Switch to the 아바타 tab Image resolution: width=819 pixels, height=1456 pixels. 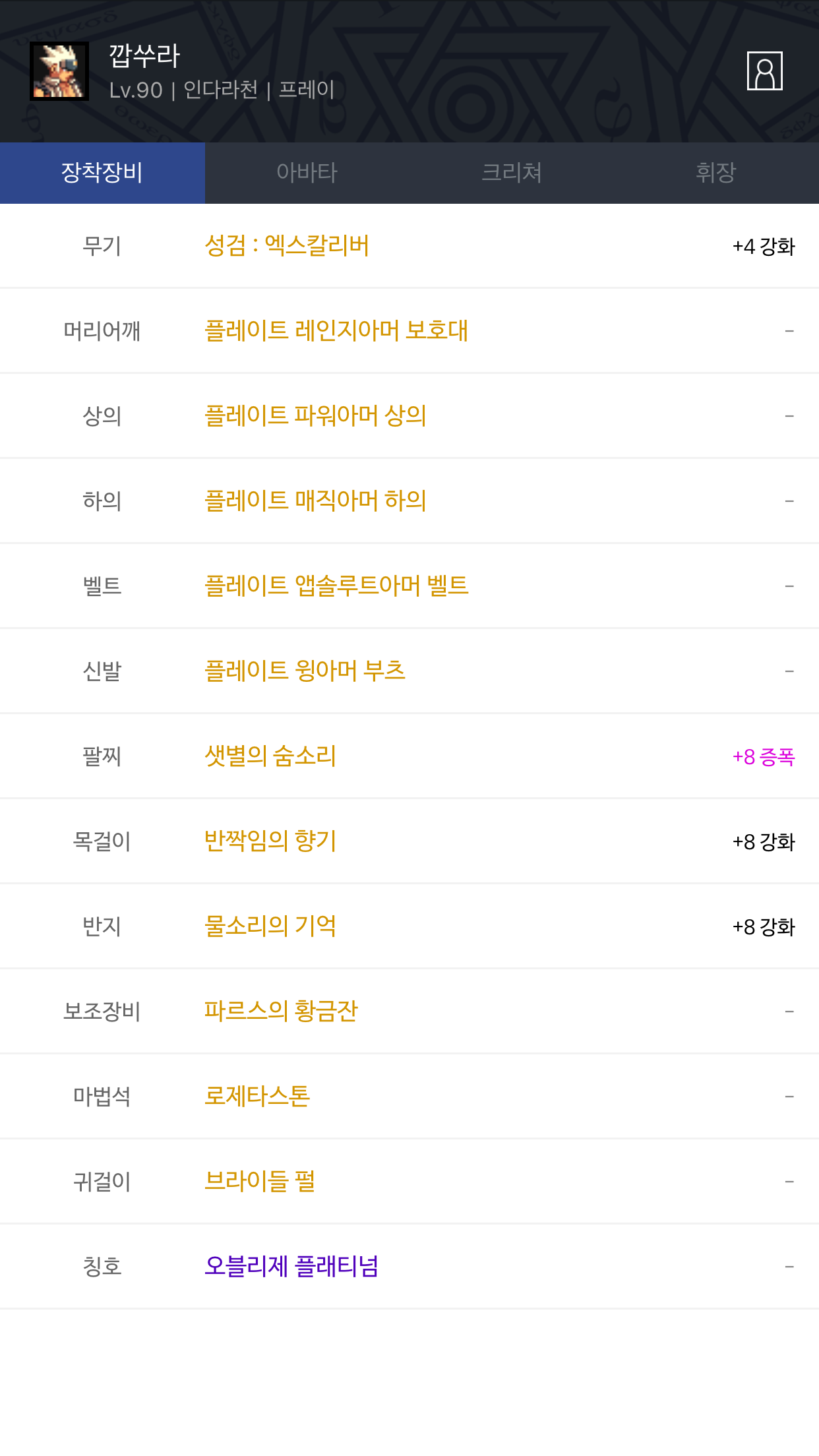pos(307,173)
